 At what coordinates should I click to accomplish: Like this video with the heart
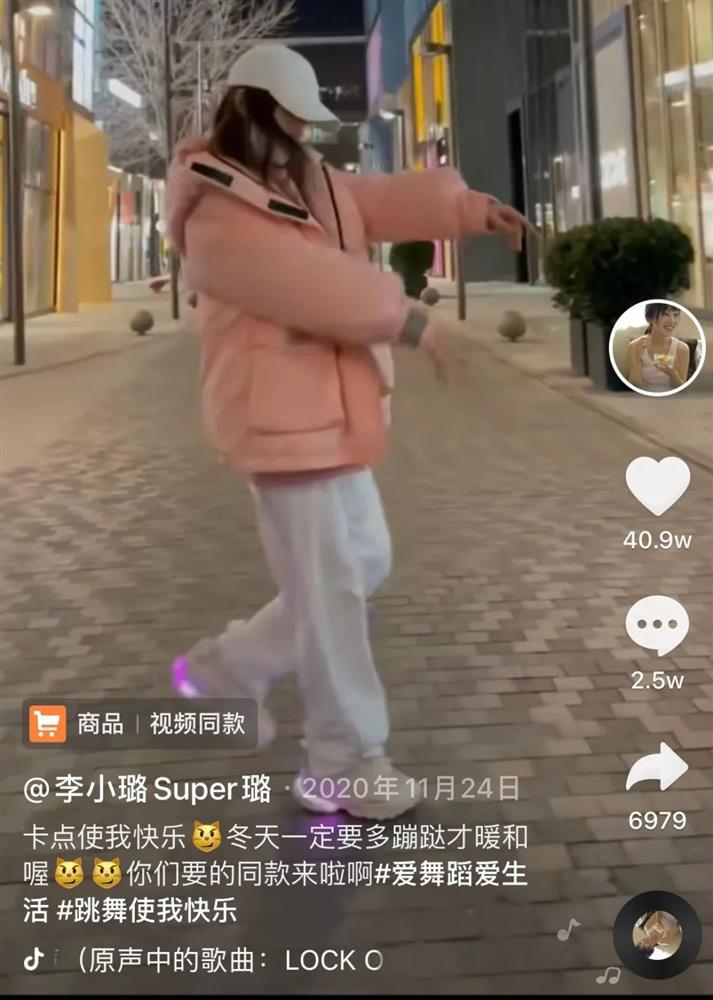click(657, 487)
